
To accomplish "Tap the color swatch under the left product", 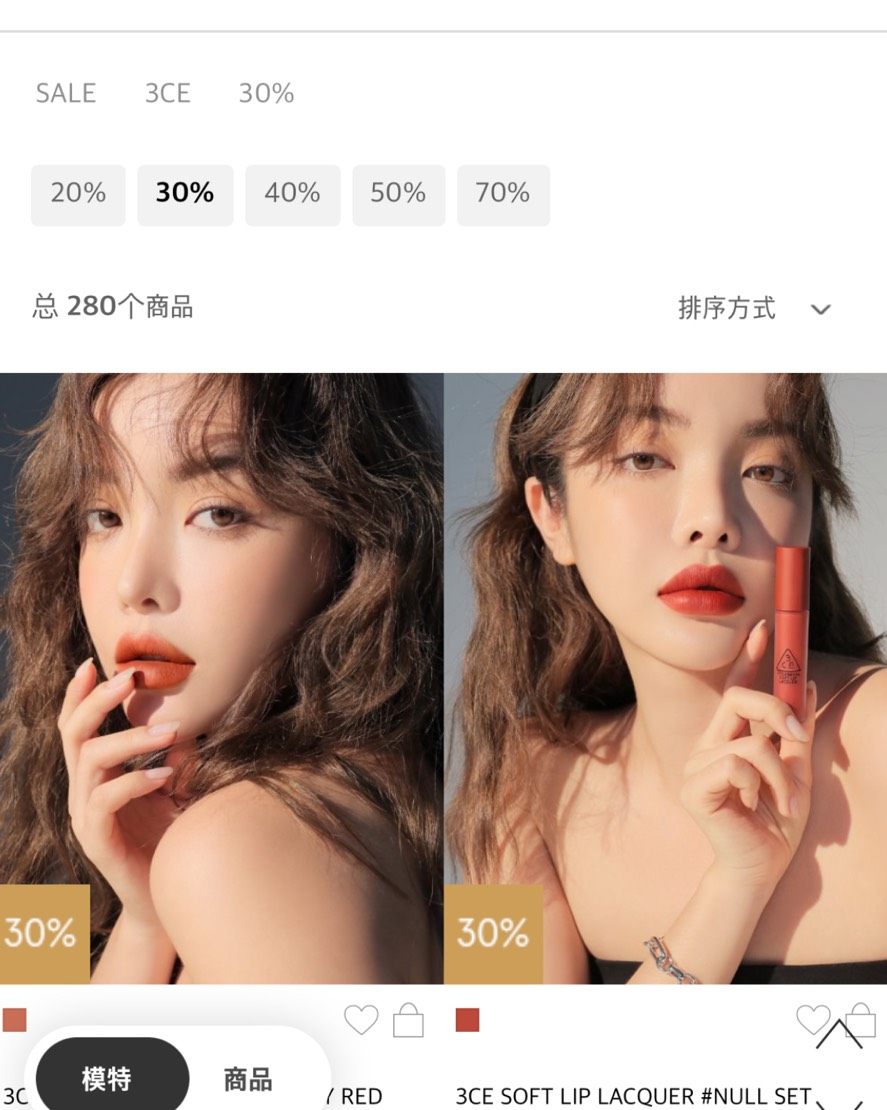I will click(x=14, y=1021).
